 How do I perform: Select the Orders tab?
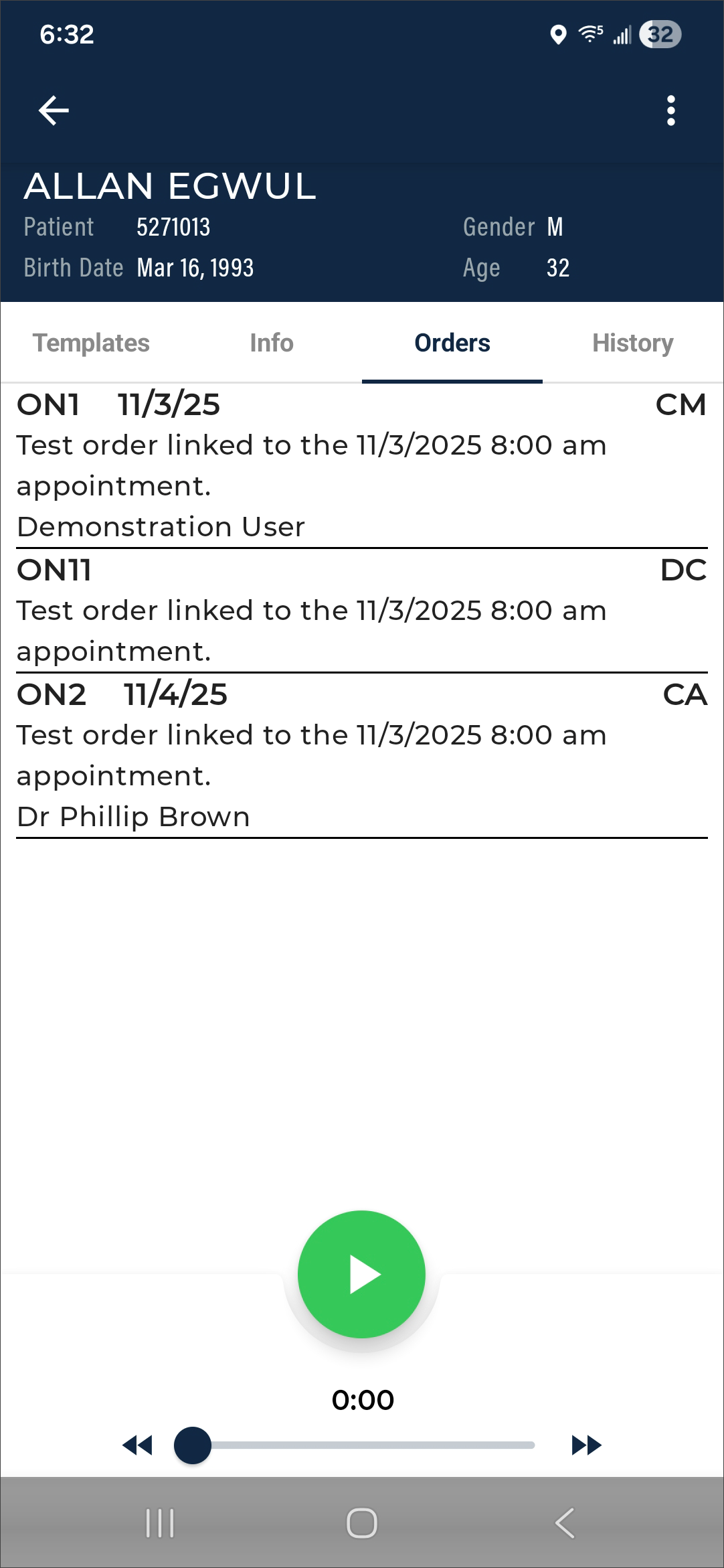pos(452,343)
